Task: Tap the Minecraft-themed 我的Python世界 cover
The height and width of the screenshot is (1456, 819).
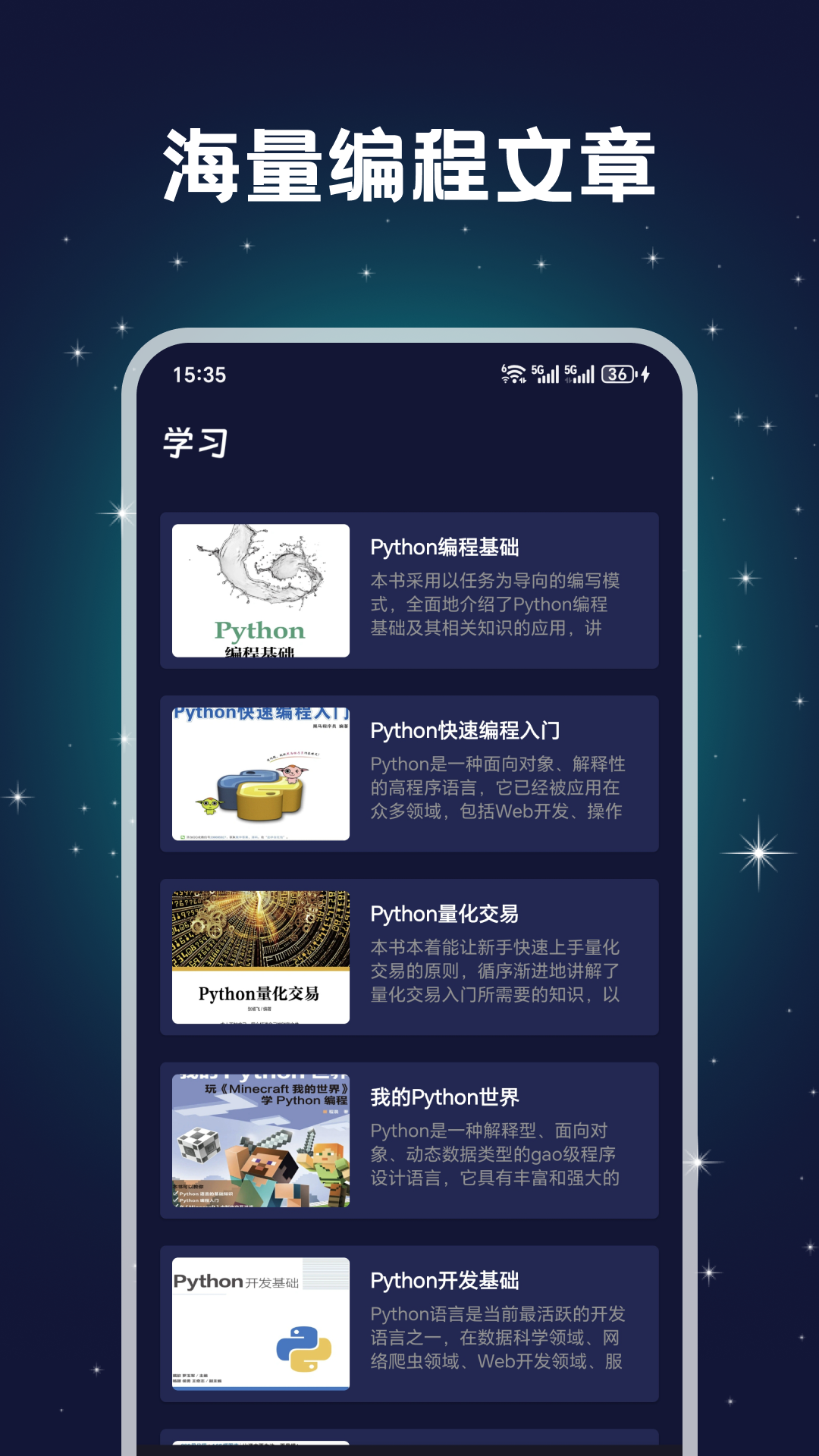Action: pyautogui.click(x=261, y=1136)
